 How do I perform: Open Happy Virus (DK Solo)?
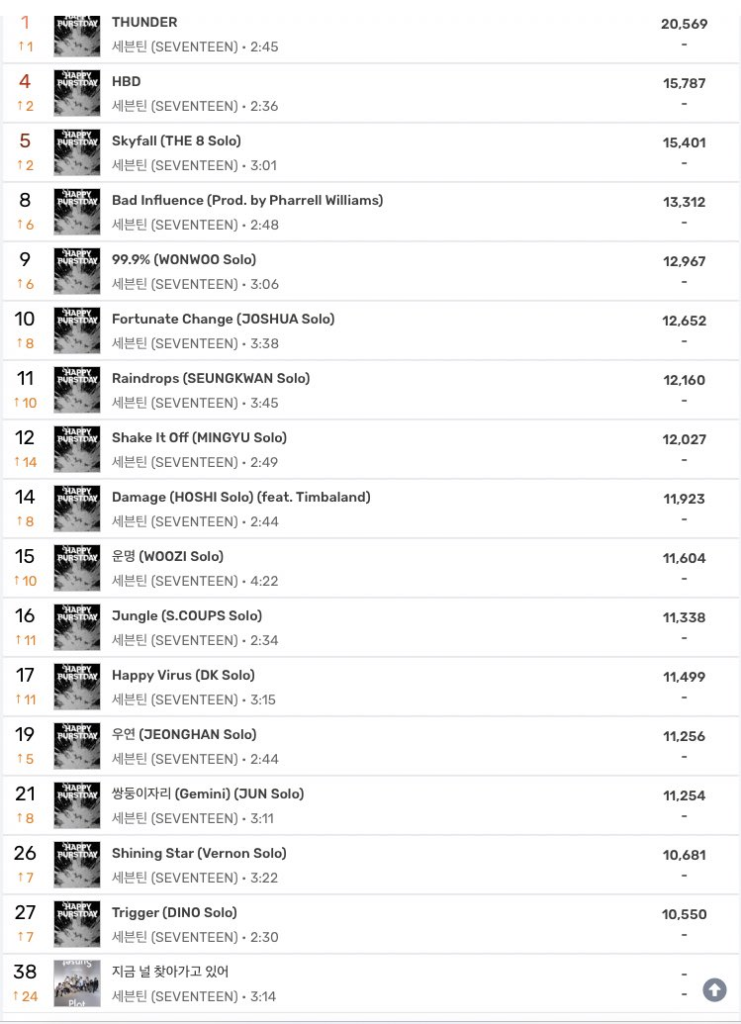pos(183,675)
